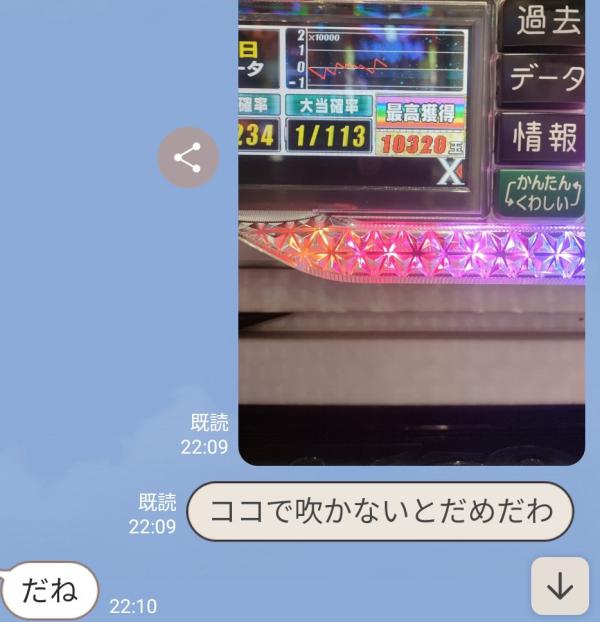The height and width of the screenshot is (622, 600).
Task: Share the sent photo
Action: (x=187, y=157)
